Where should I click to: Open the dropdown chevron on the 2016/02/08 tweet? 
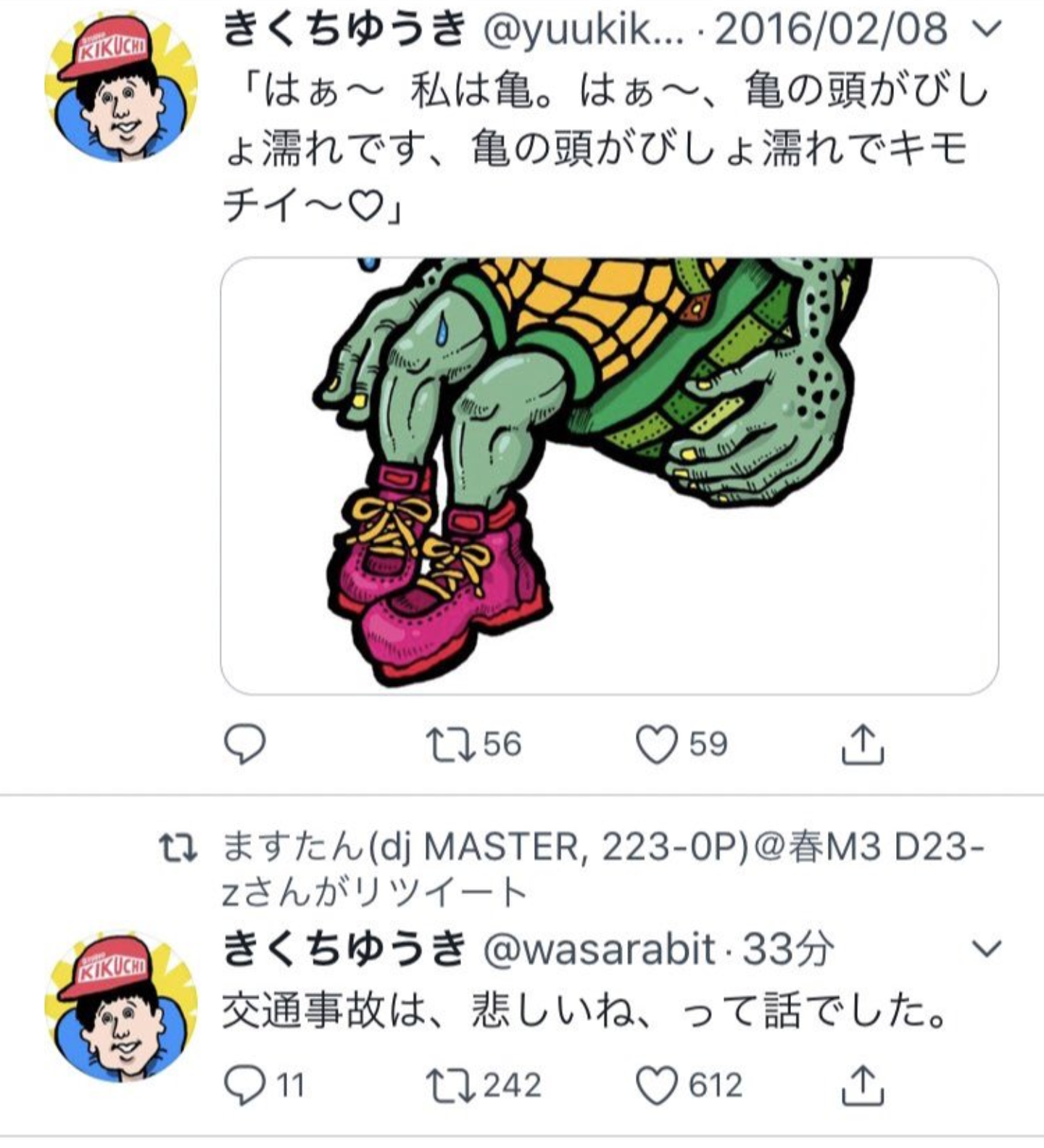pos(985,29)
